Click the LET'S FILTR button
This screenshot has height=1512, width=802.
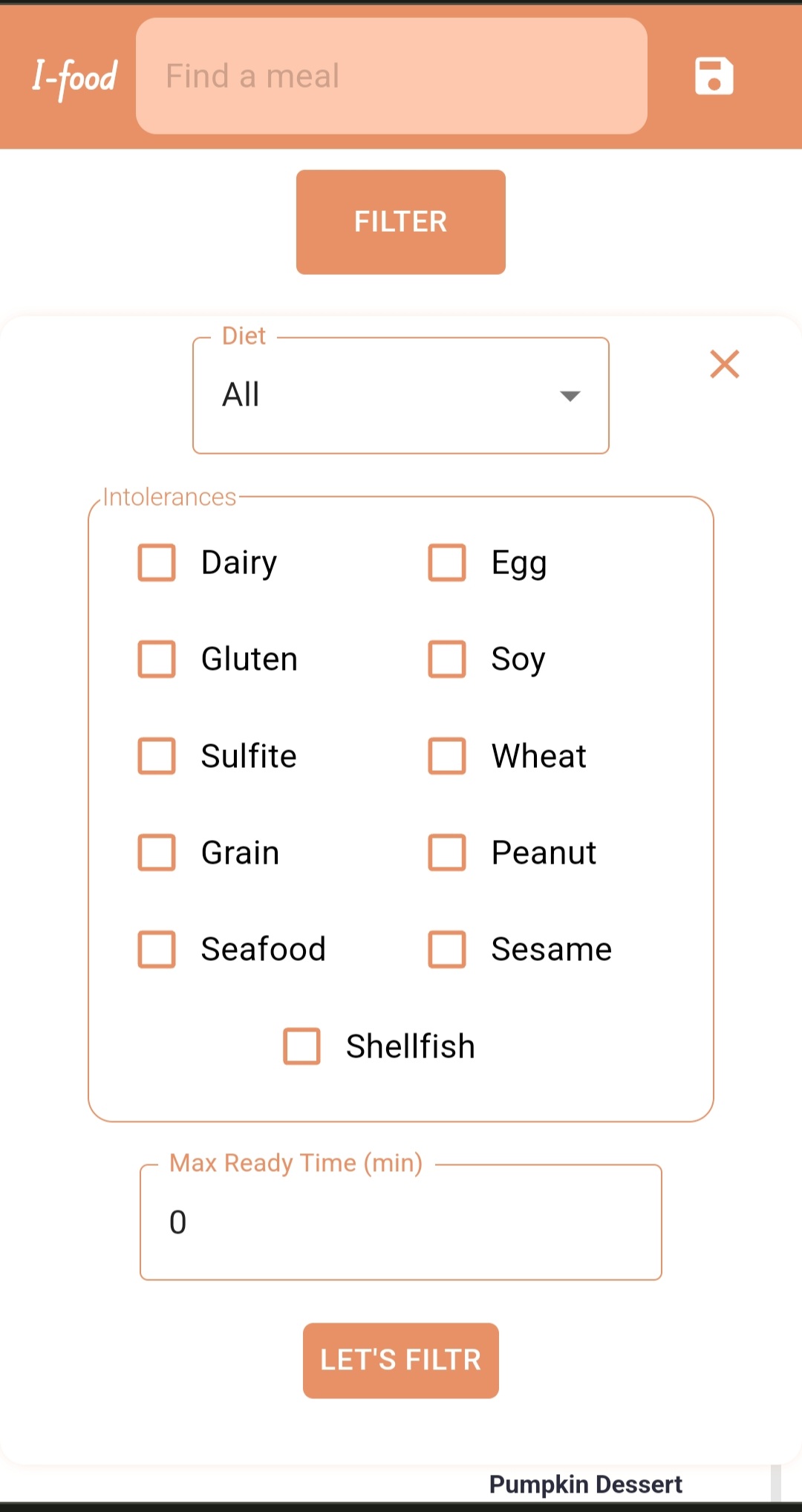click(400, 1360)
